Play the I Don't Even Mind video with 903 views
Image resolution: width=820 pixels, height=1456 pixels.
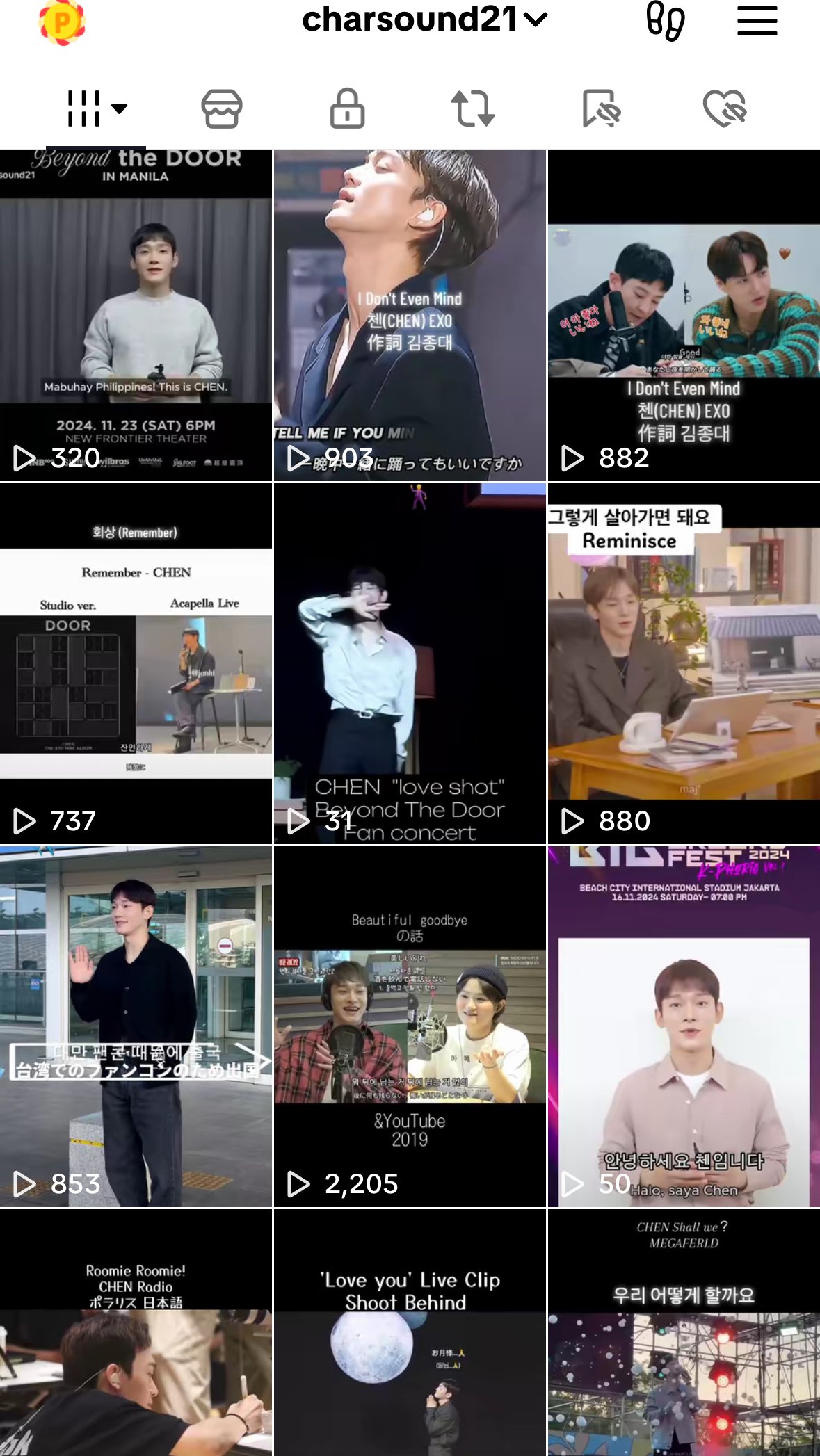click(410, 316)
